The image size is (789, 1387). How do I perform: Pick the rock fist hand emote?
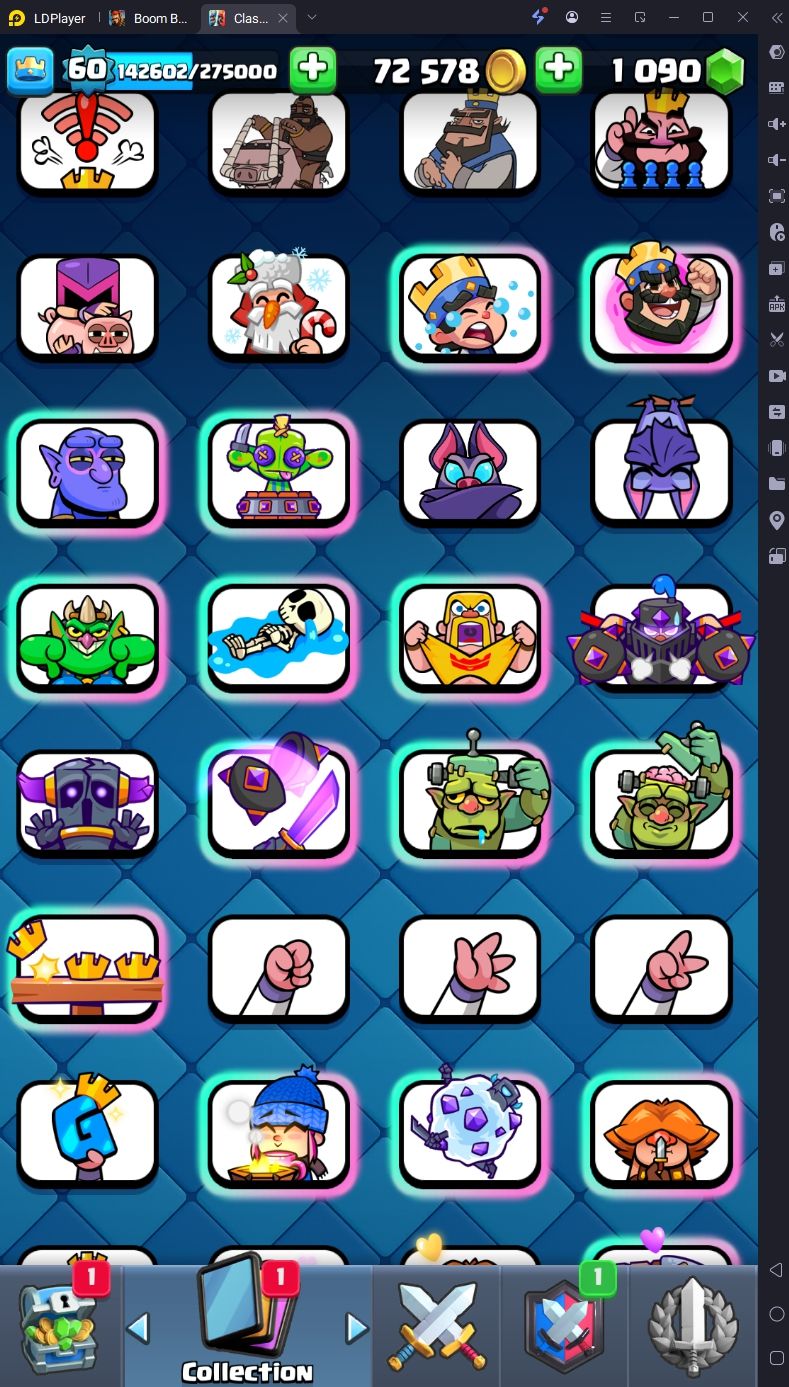pos(279,966)
